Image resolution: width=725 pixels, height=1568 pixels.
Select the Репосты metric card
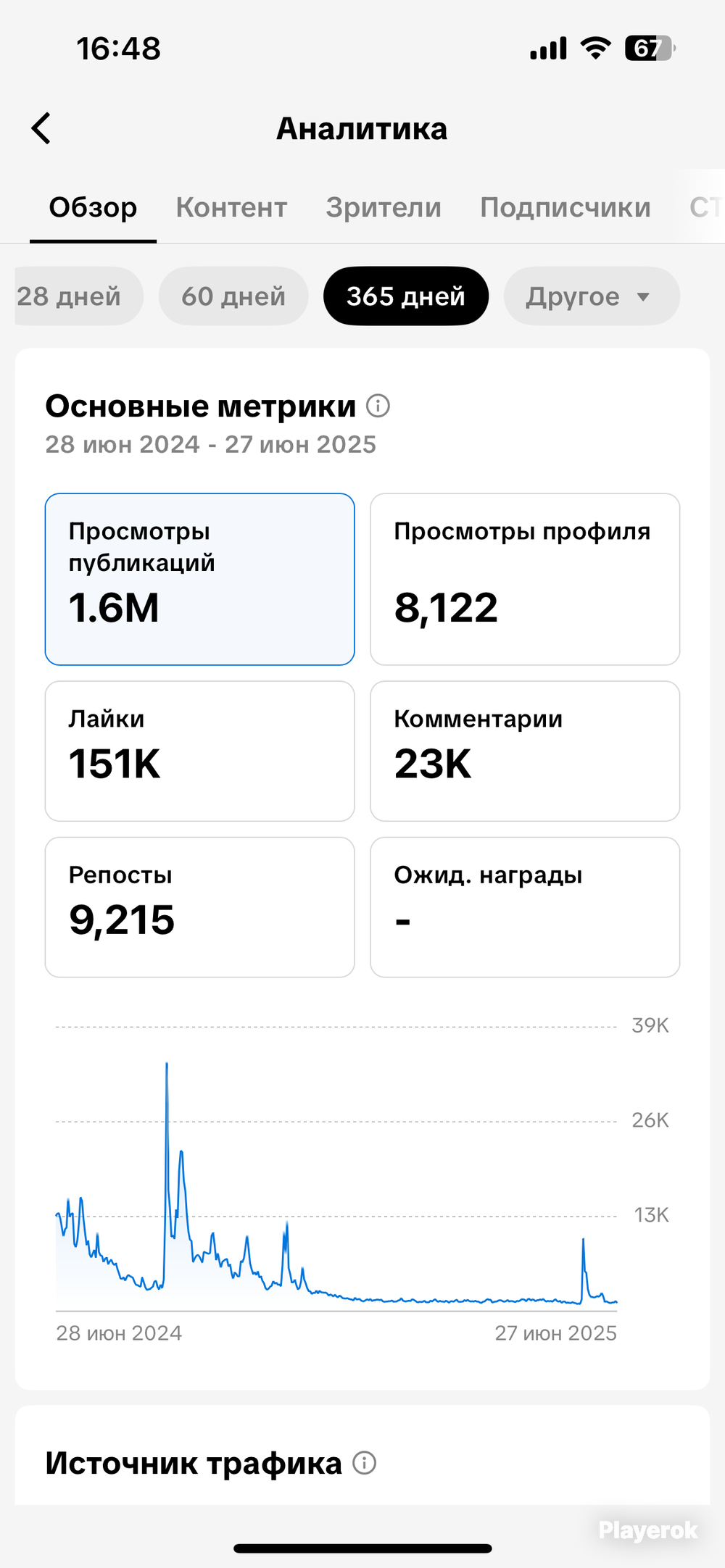click(x=200, y=907)
